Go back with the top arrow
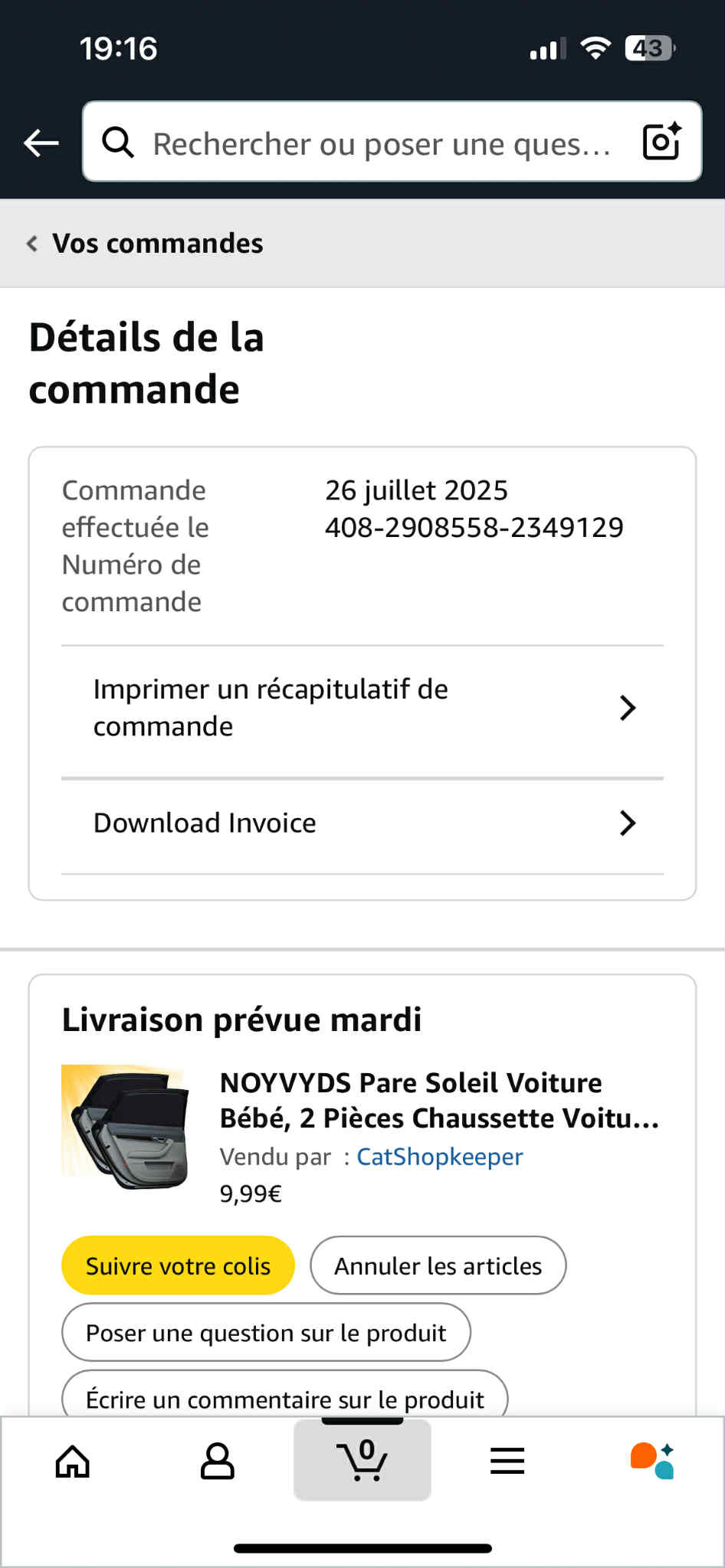 click(41, 142)
